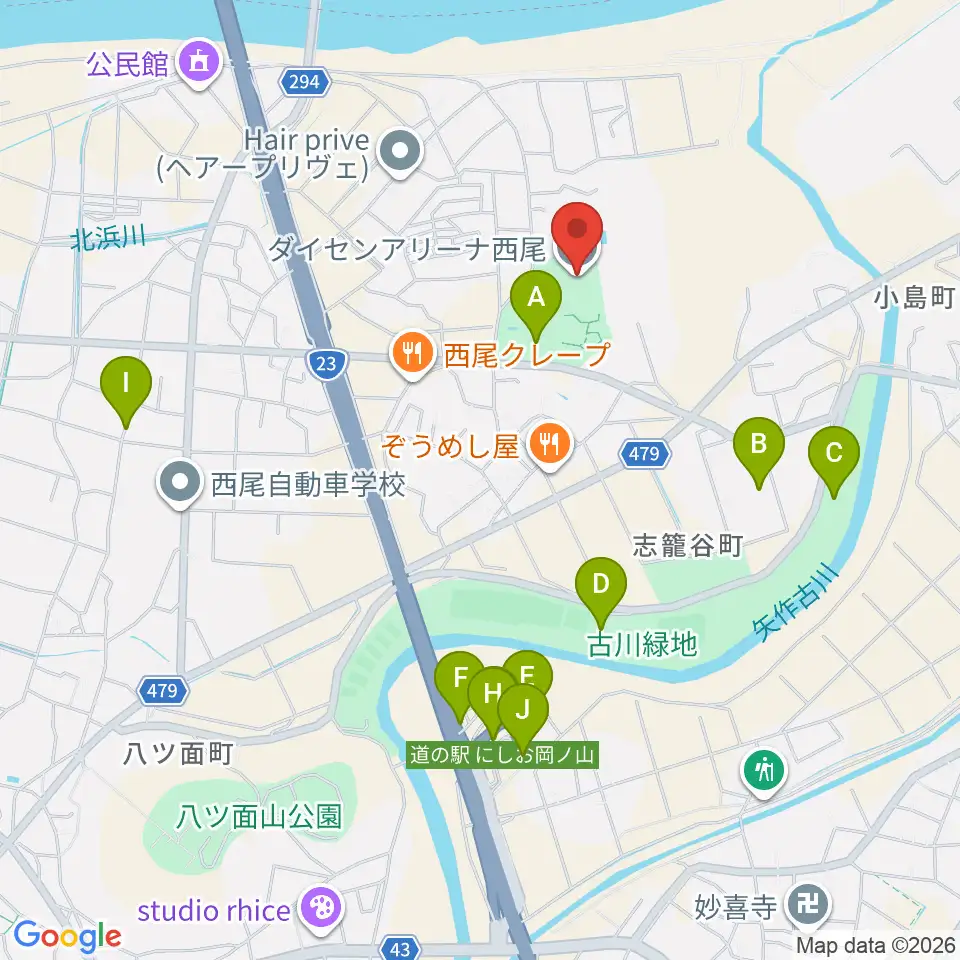Open the 西尾クレープ restaurant pin

[x=413, y=354]
